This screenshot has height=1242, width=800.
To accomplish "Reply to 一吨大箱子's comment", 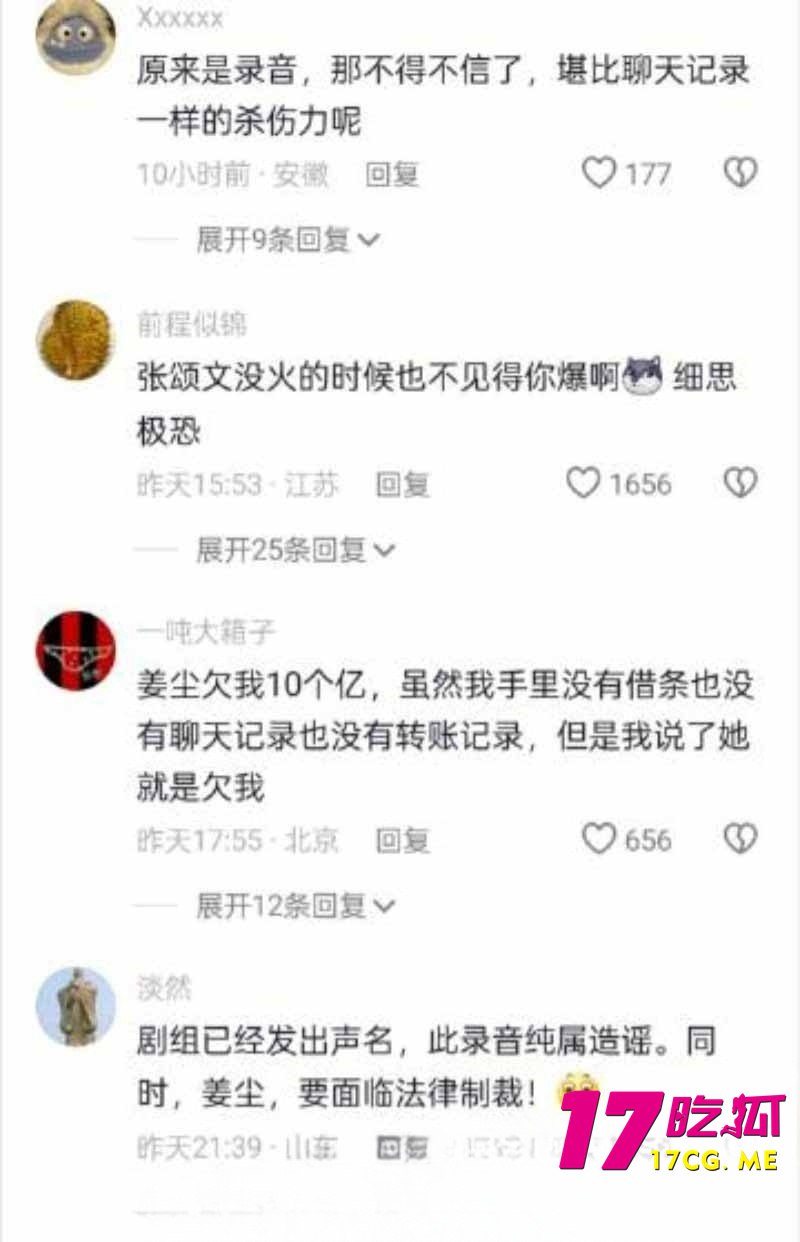I will (x=403, y=840).
